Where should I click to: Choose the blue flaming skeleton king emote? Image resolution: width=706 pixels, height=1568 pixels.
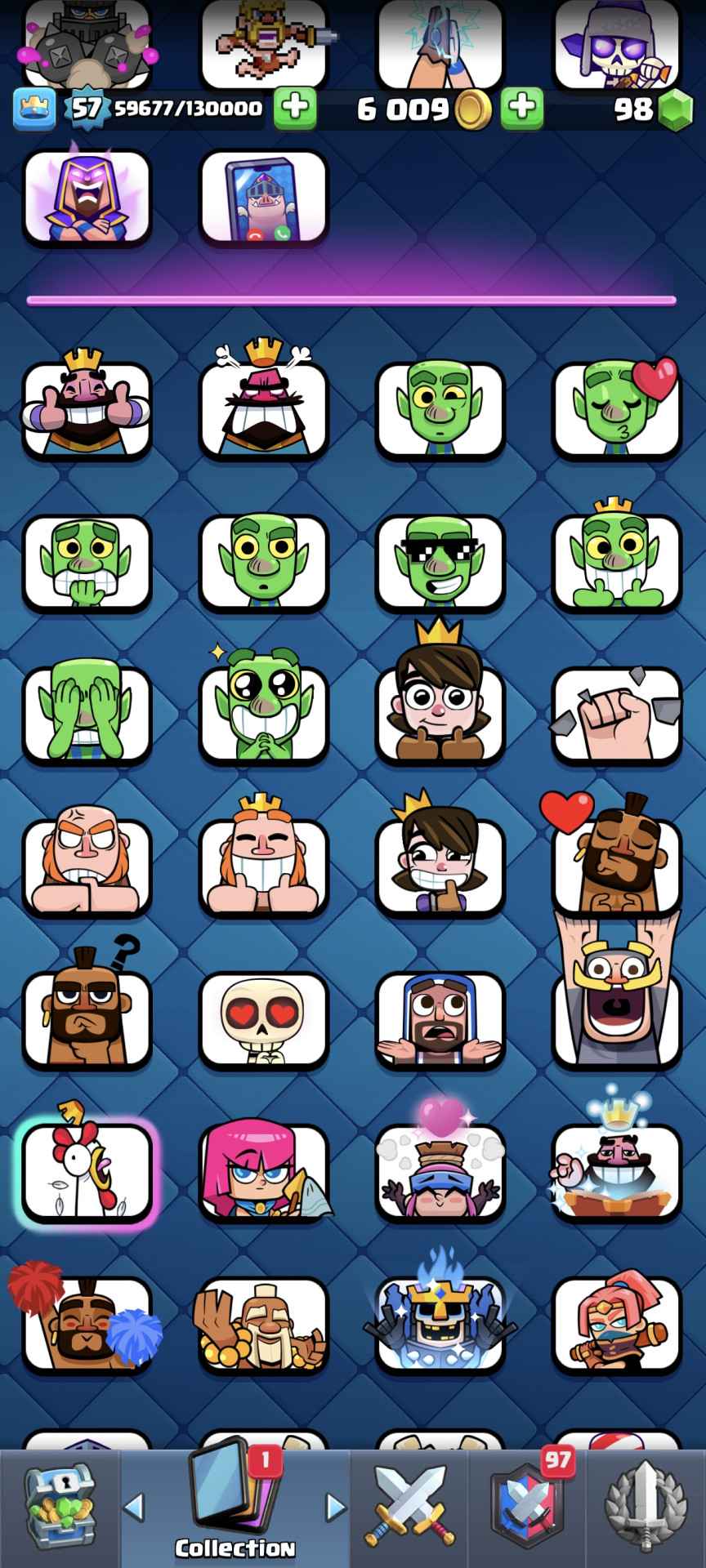[440, 1324]
